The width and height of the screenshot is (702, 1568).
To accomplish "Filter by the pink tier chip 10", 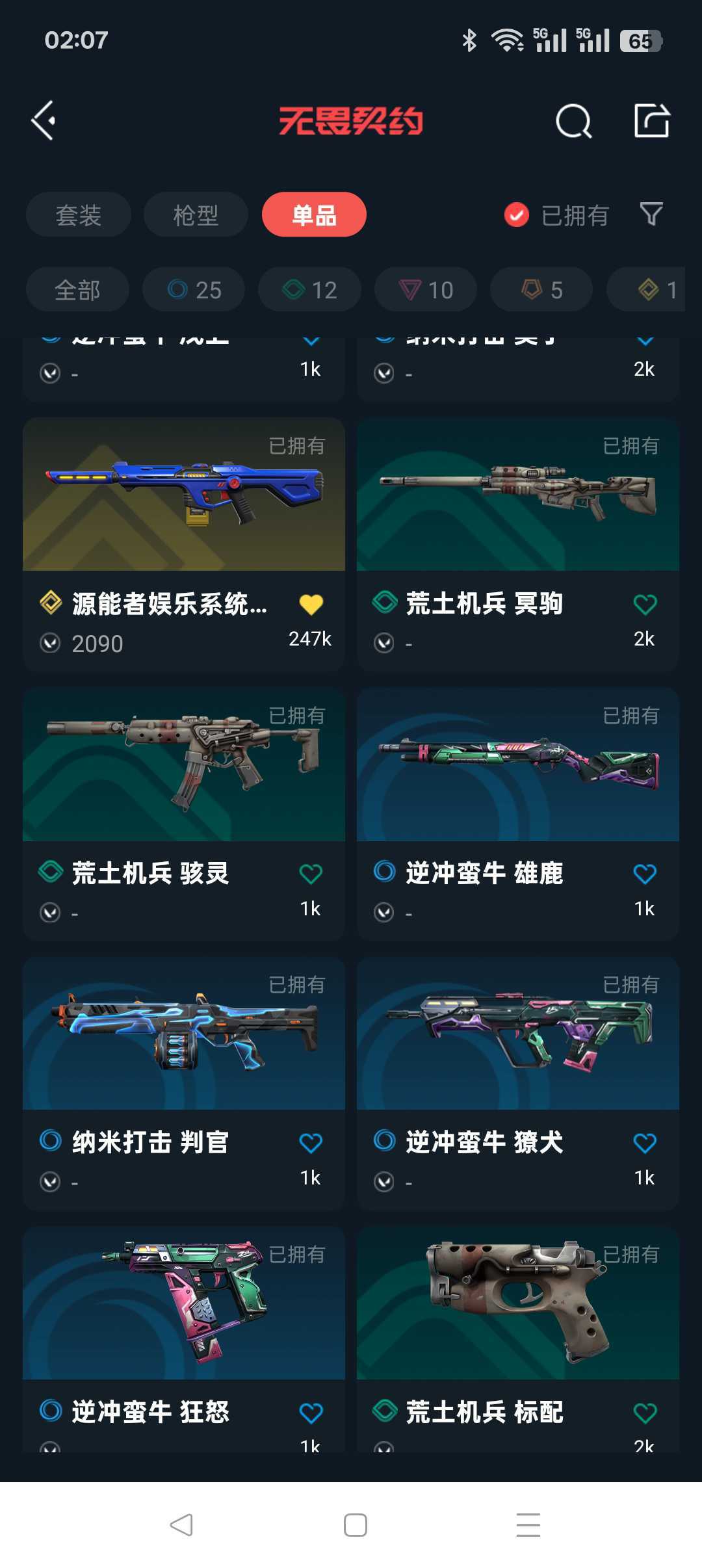I will pyautogui.click(x=426, y=289).
